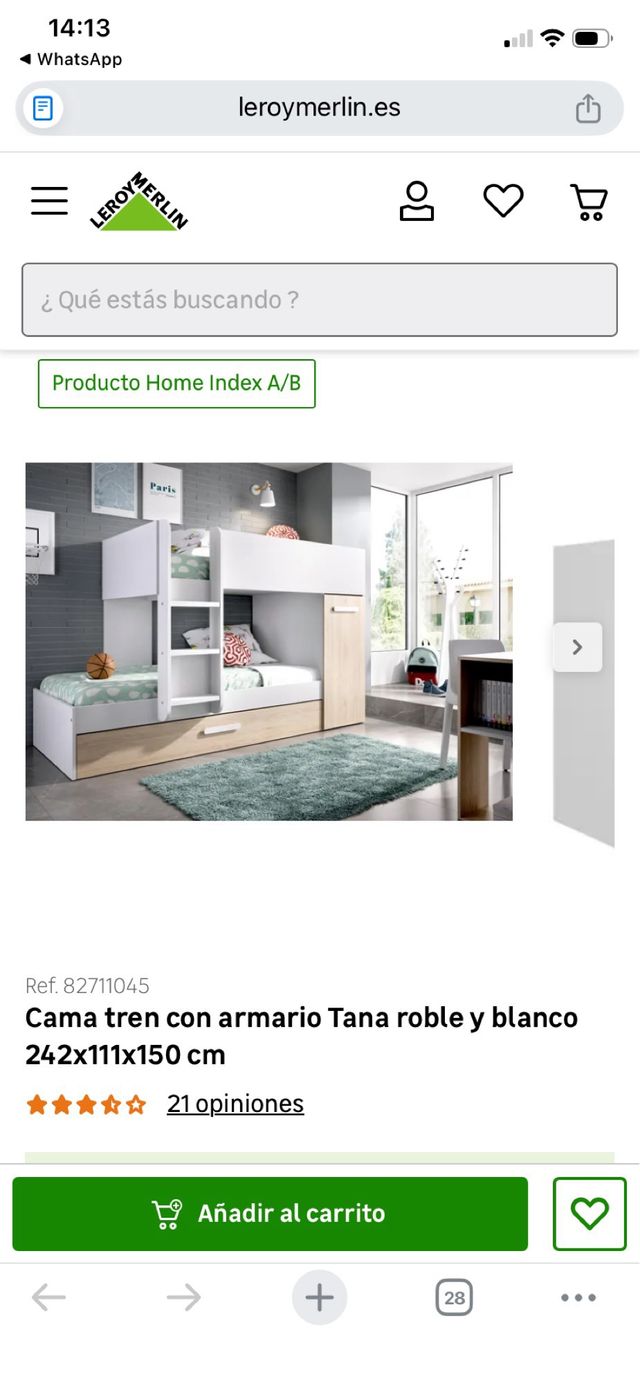640x1384 pixels.
Task: Save product to favorites with heart button
Action: pyautogui.click(x=589, y=1213)
